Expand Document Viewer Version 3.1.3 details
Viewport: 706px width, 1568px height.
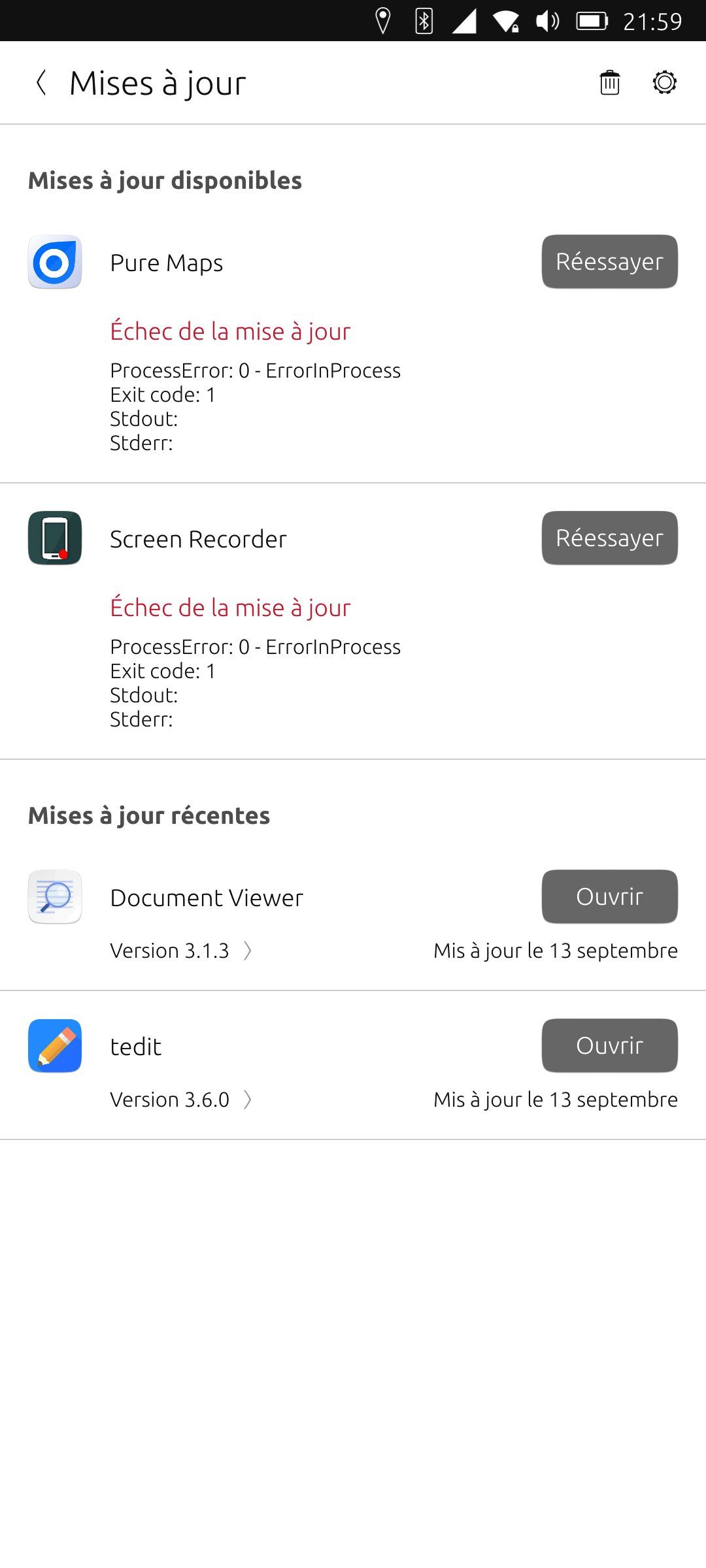(x=181, y=951)
